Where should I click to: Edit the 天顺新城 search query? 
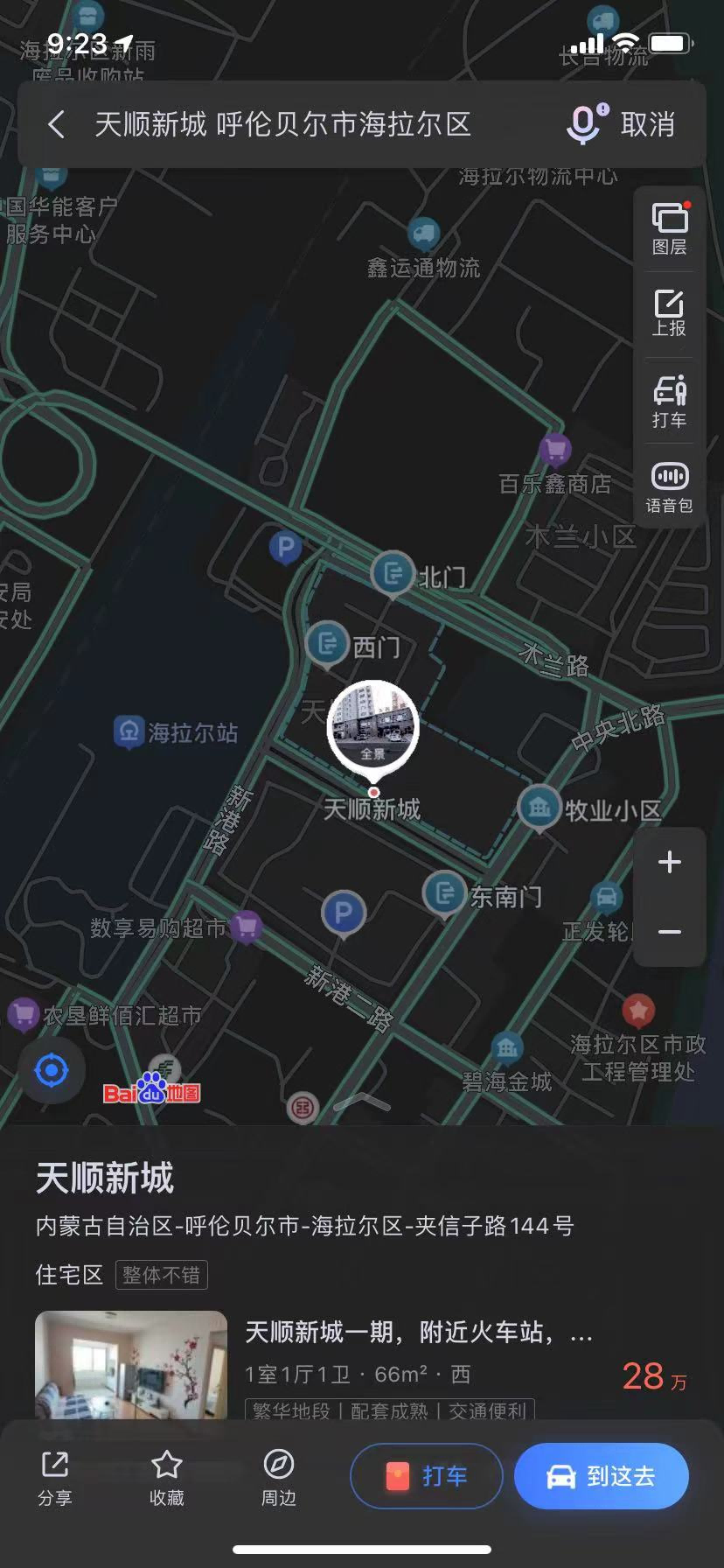(x=282, y=124)
